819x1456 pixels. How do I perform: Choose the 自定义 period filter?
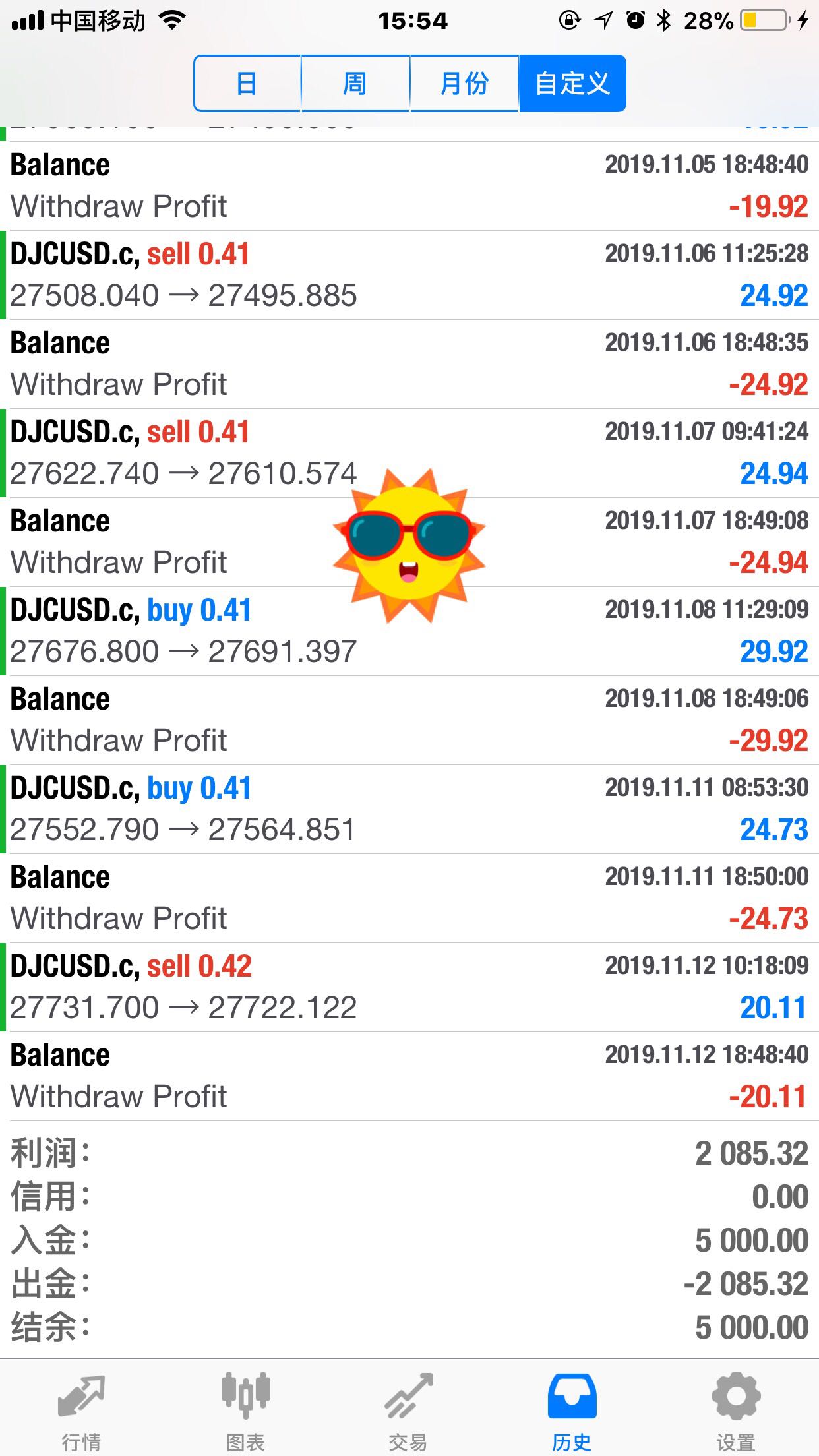[572, 84]
